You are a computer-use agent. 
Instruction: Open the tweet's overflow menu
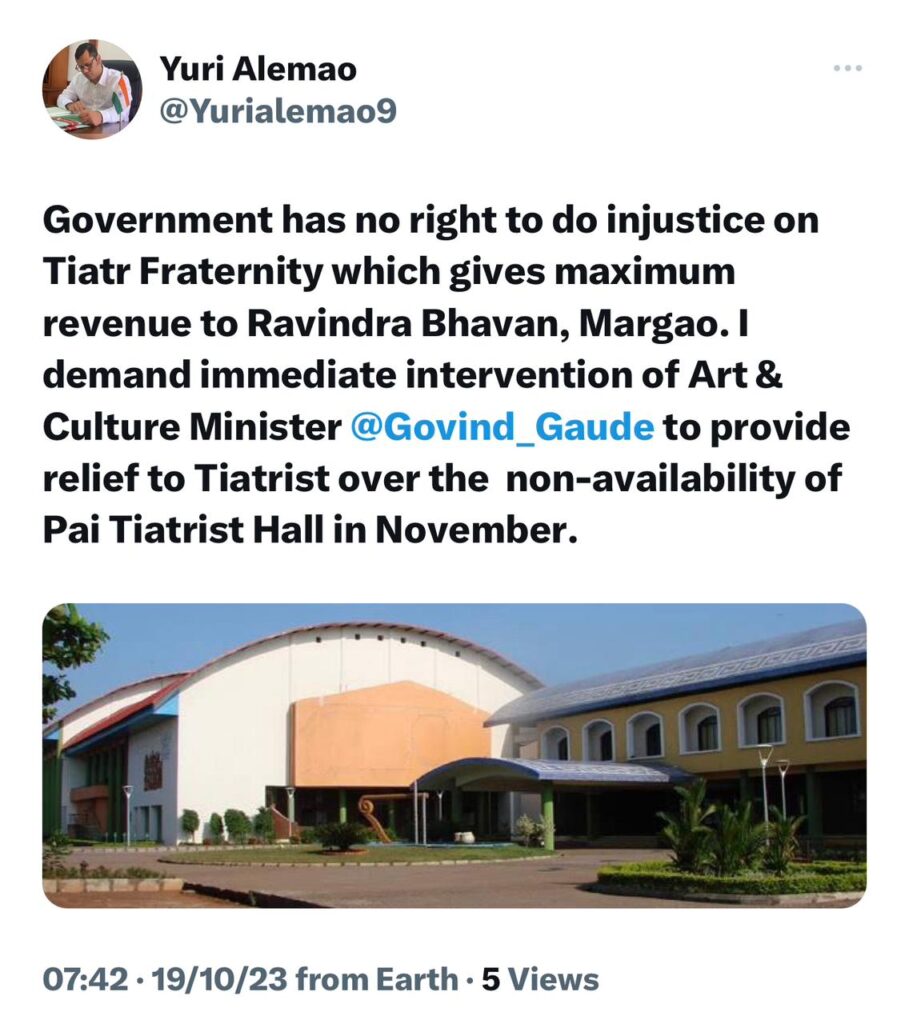(x=847, y=69)
